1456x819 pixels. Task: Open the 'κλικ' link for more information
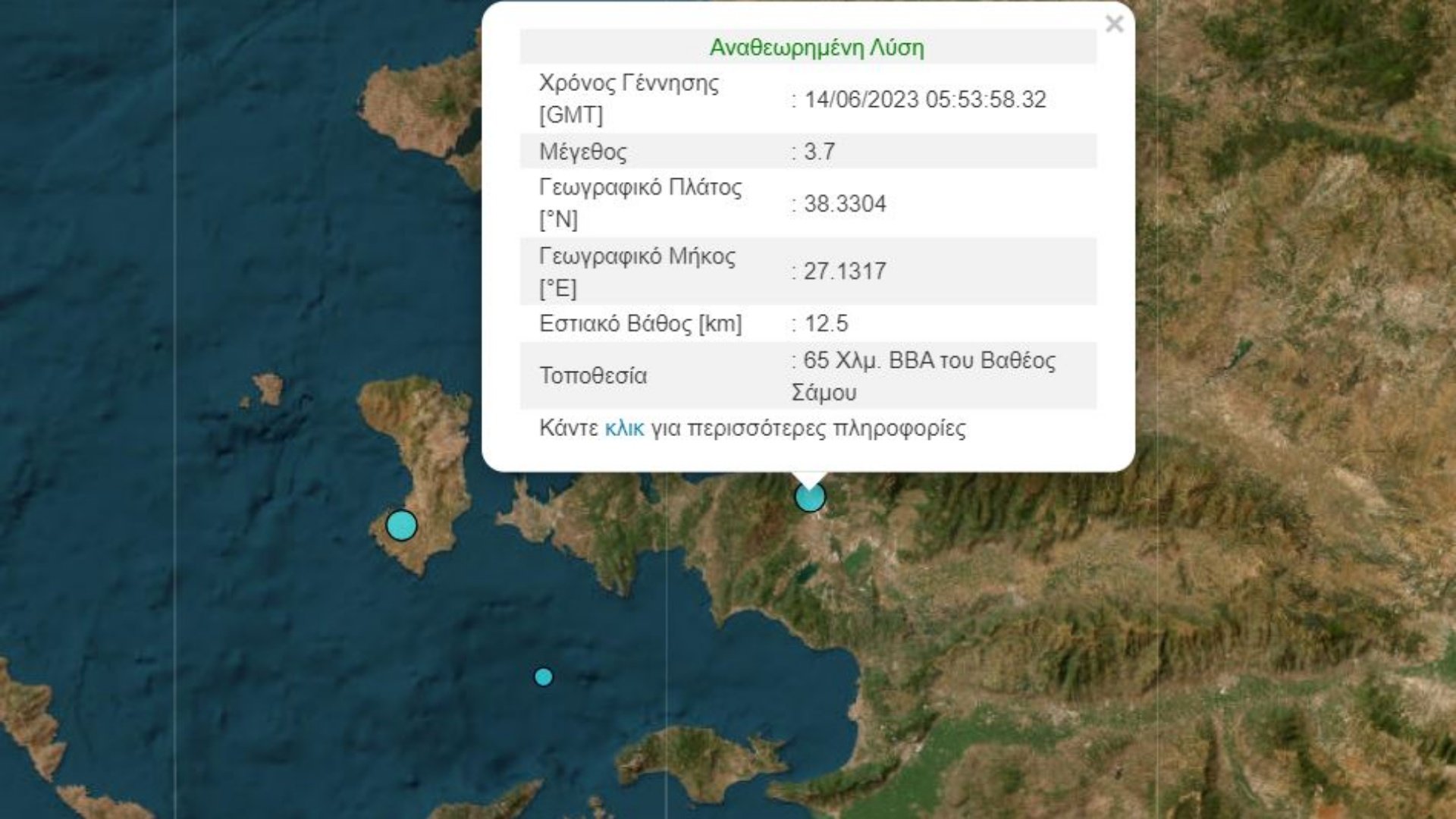click(624, 428)
